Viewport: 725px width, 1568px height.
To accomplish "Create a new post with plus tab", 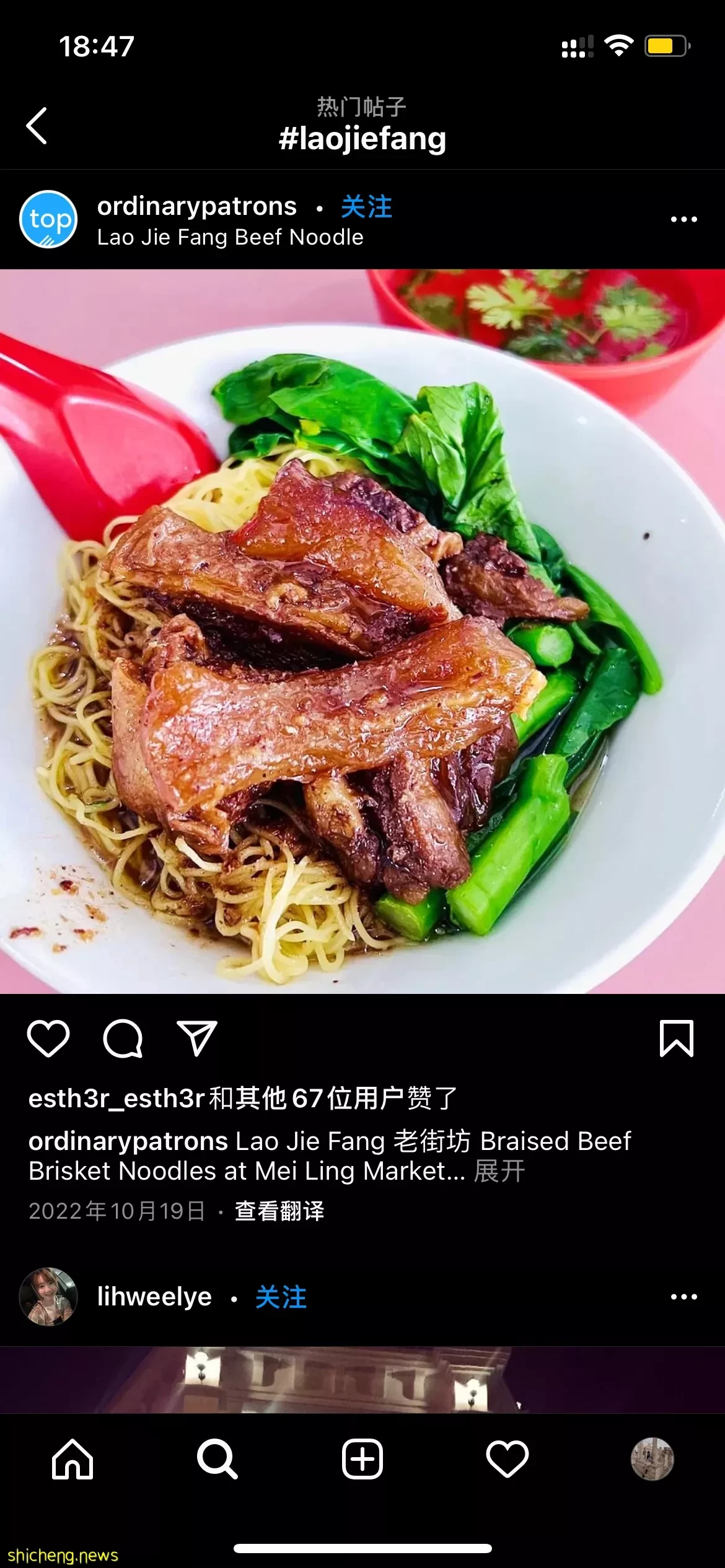I will (x=362, y=1459).
